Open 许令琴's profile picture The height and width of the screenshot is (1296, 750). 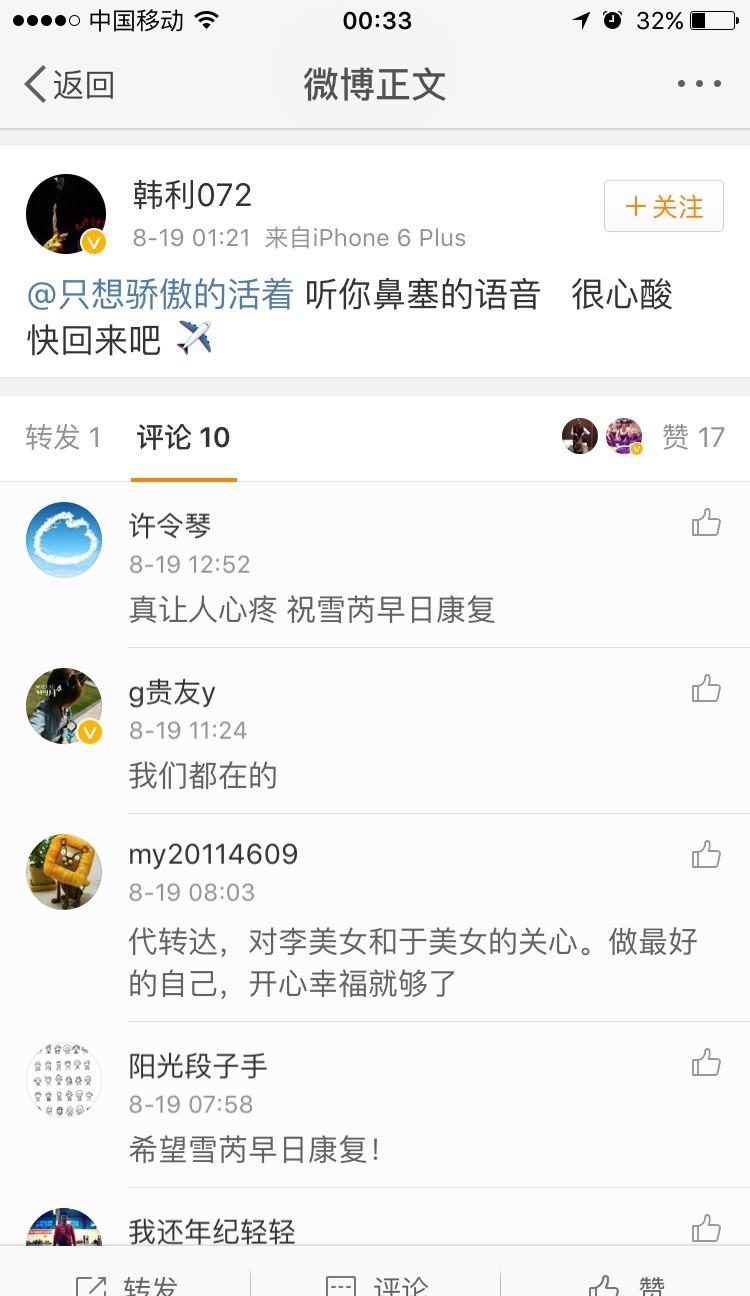coord(64,540)
